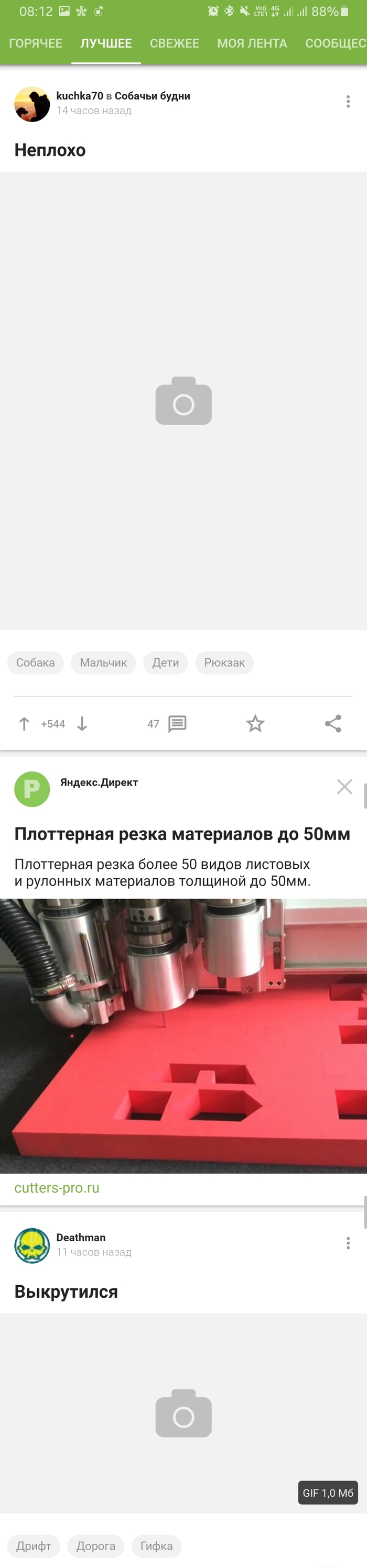This screenshot has height=1568, width=367.
Task: Tap the Дети tag
Action: pos(165,662)
